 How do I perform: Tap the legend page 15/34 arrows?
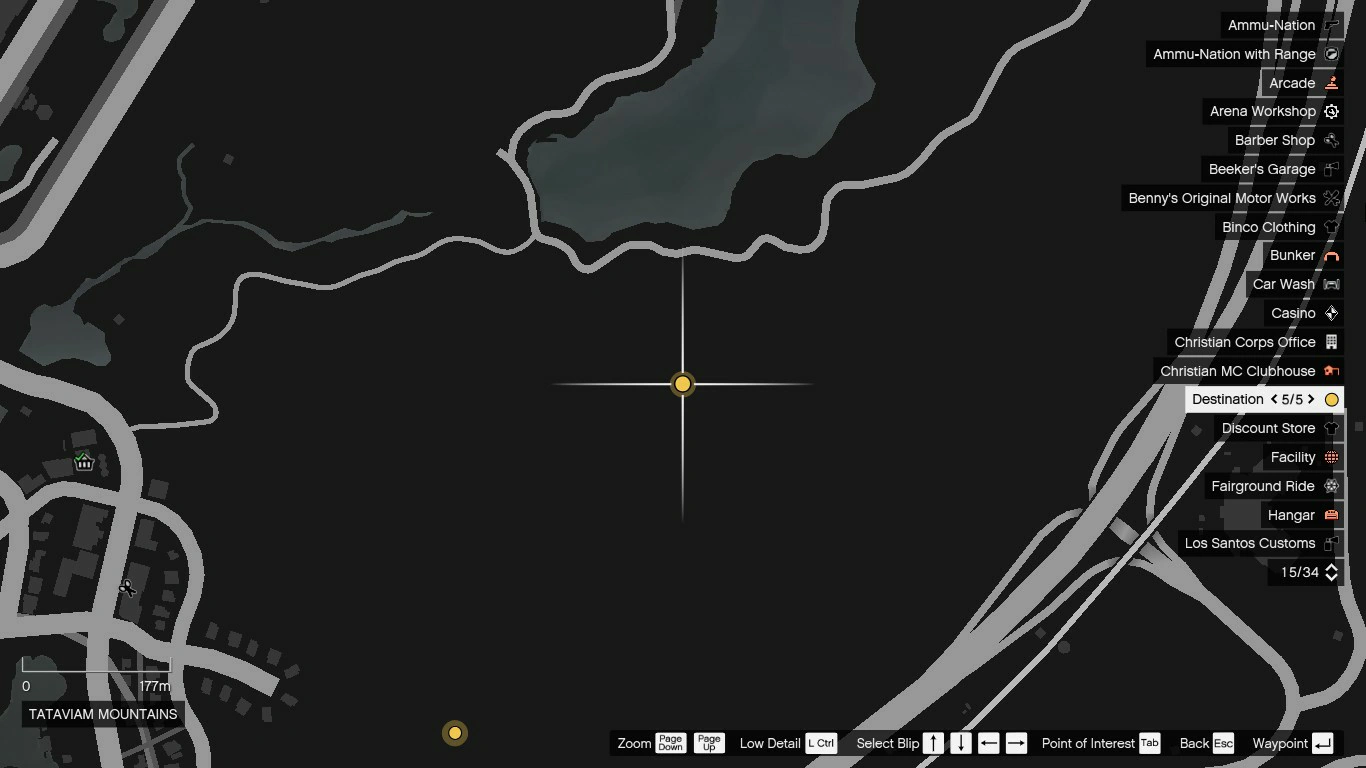[1331, 572]
